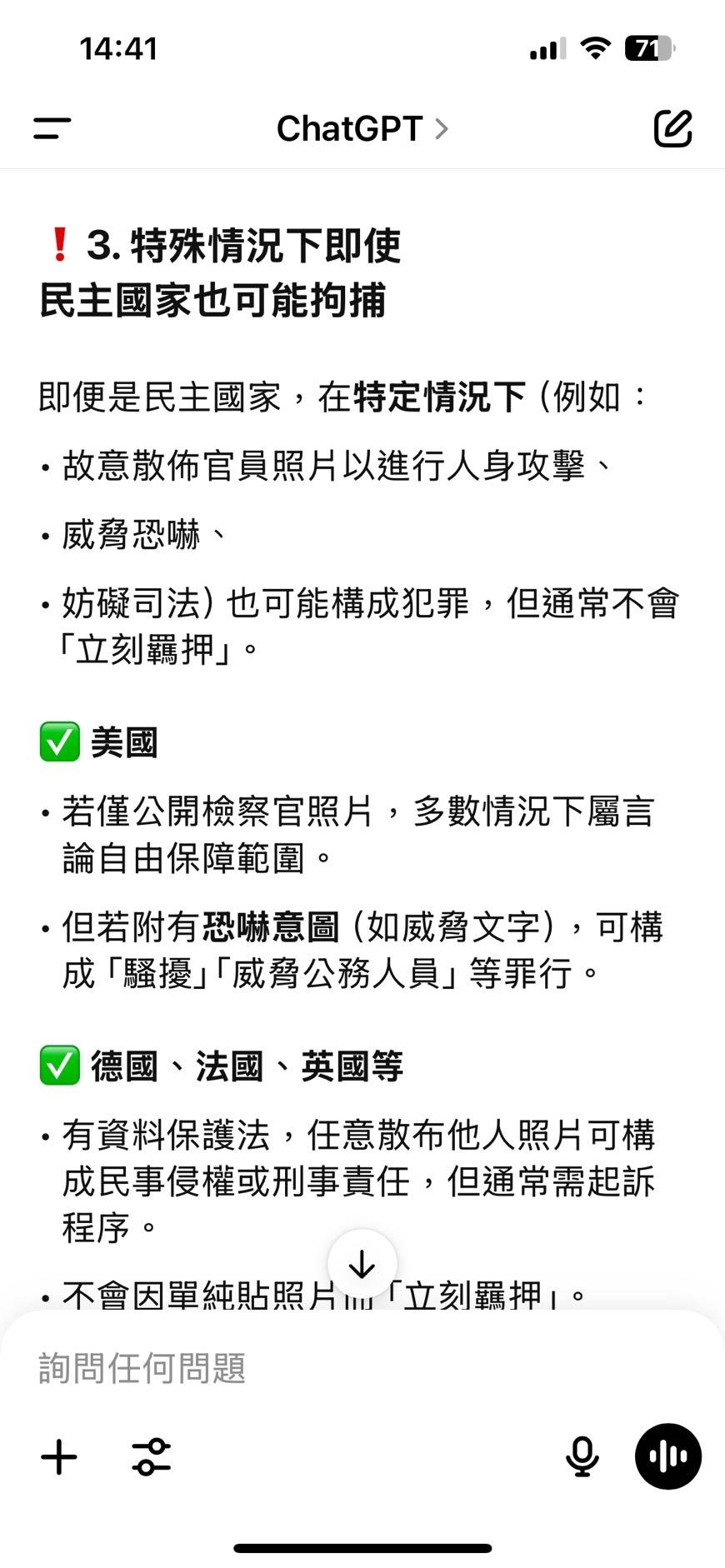Open the sidebar menu

52,128
